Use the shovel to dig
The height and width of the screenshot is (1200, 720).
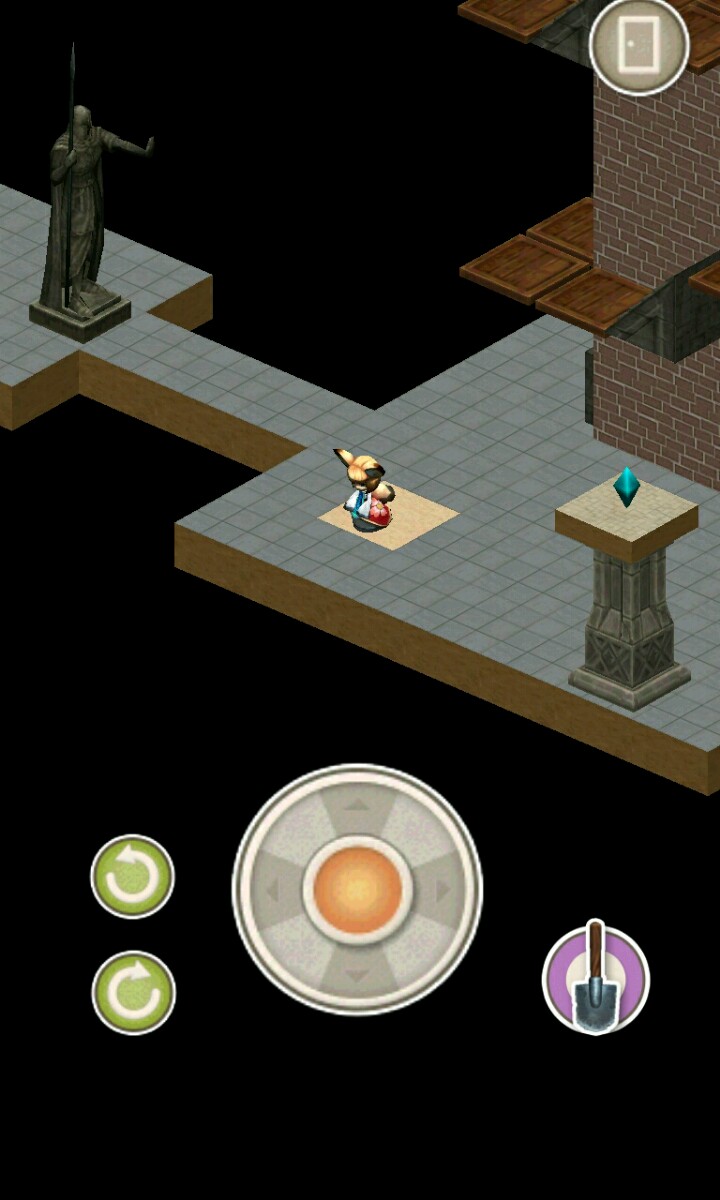[x=596, y=979]
